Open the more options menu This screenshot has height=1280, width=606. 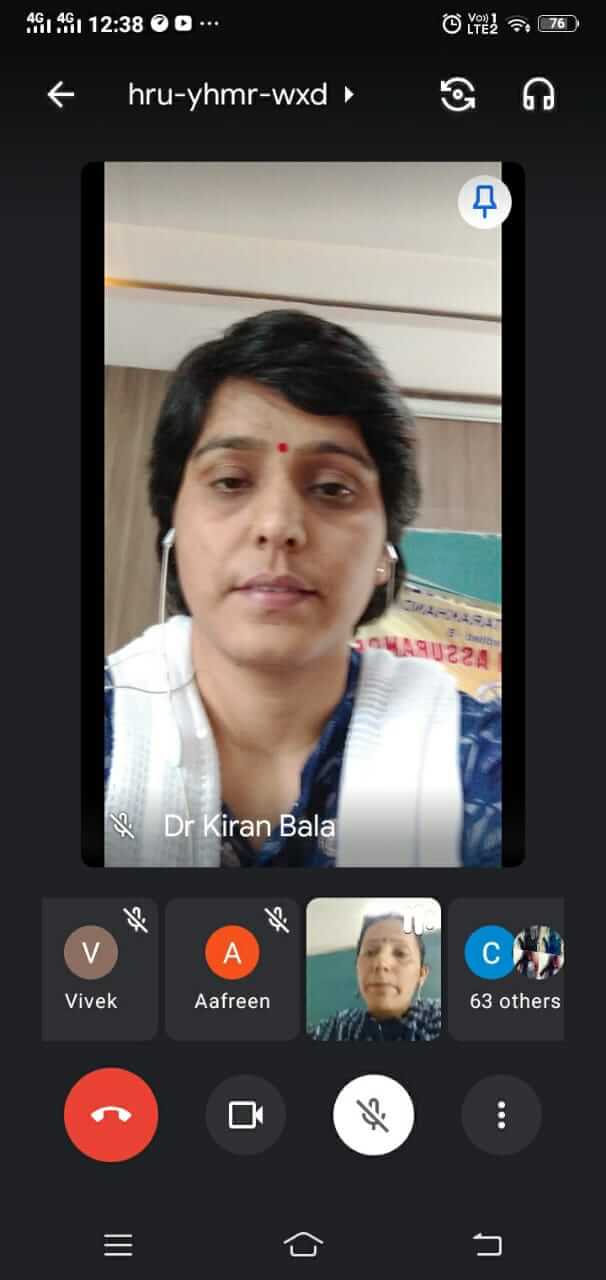(x=501, y=1114)
